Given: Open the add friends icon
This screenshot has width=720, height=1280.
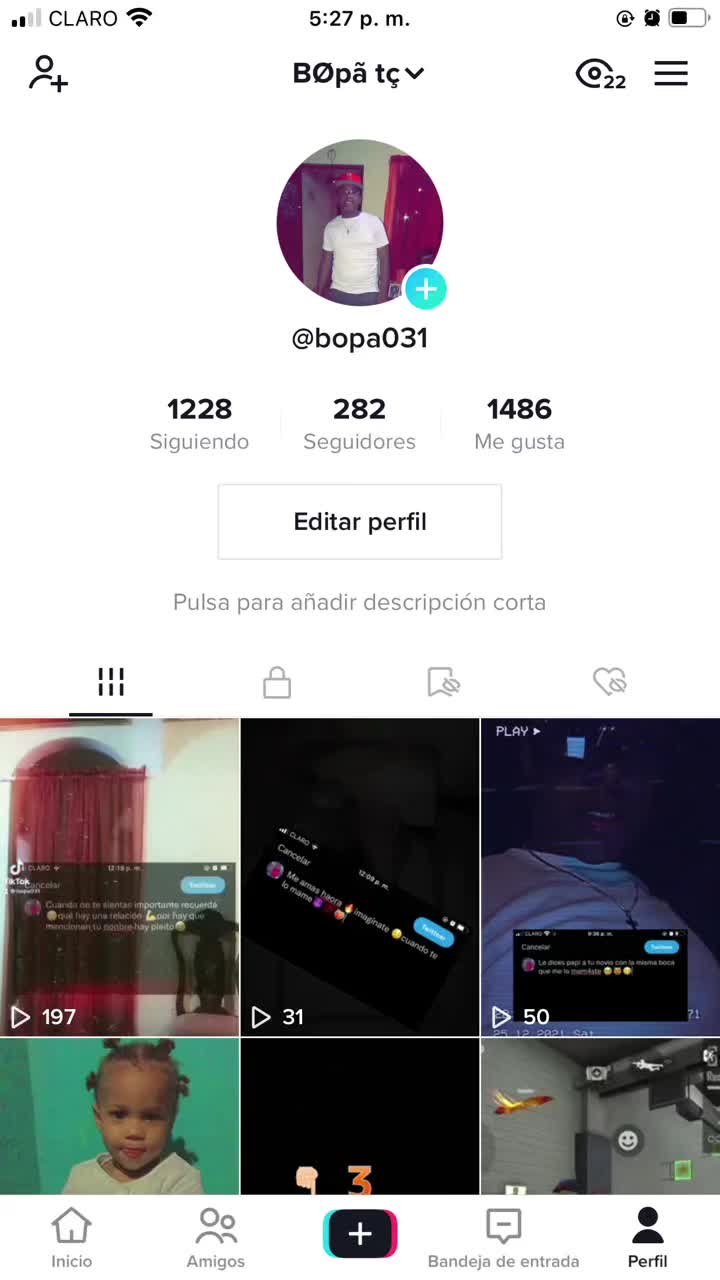Looking at the screenshot, I should pos(47,74).
